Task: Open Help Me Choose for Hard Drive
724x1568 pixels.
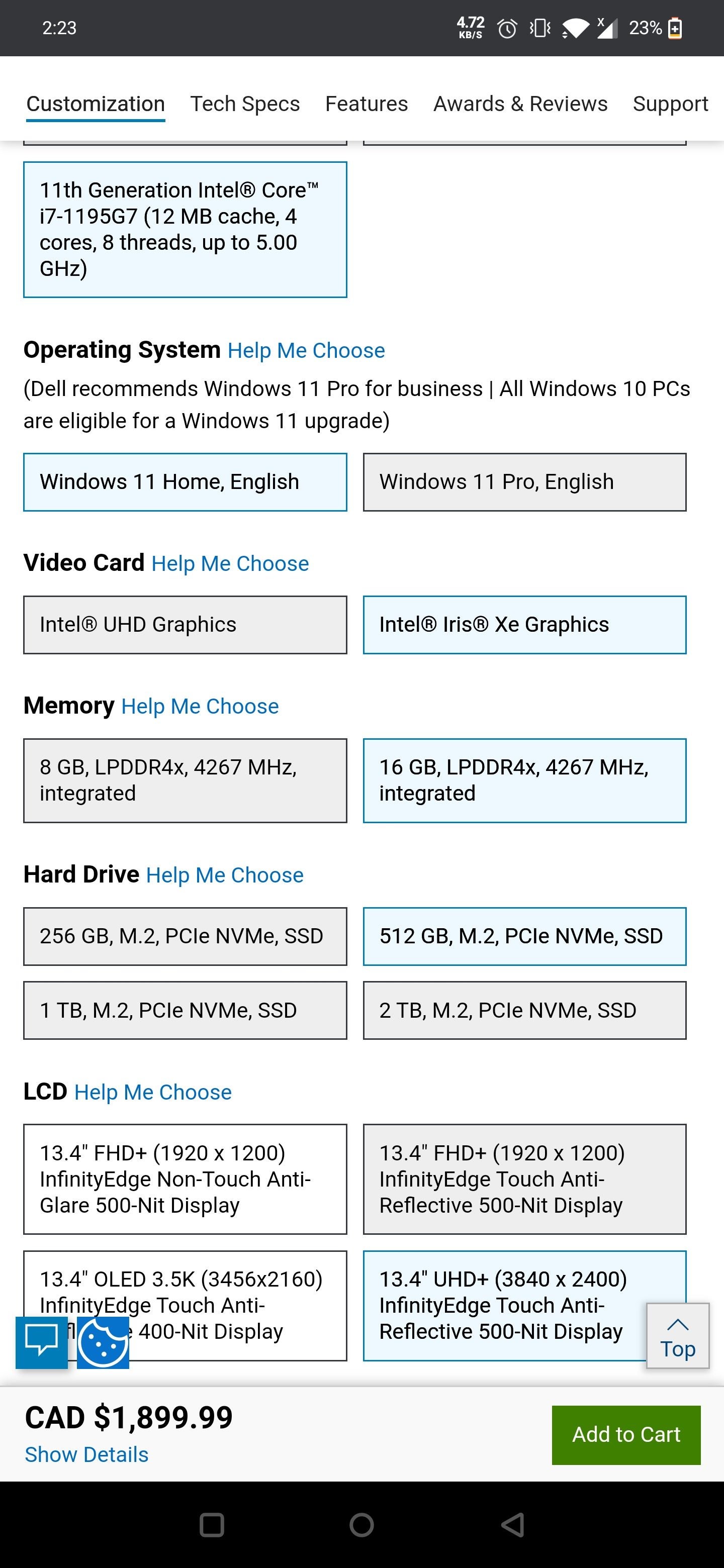Action: click(x=225, y=875)
